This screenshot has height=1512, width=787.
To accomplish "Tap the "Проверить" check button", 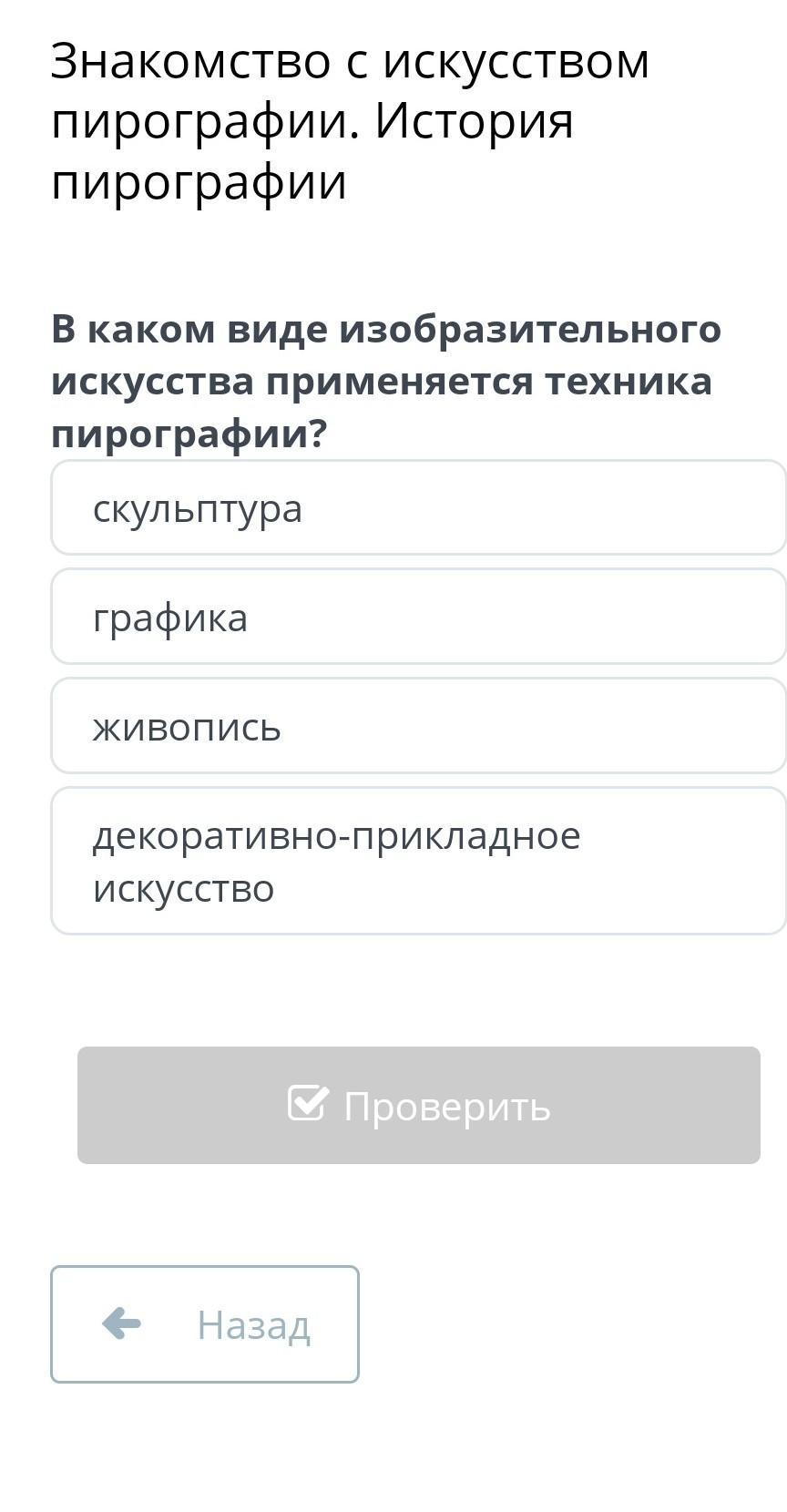I will click(419, 1105).
